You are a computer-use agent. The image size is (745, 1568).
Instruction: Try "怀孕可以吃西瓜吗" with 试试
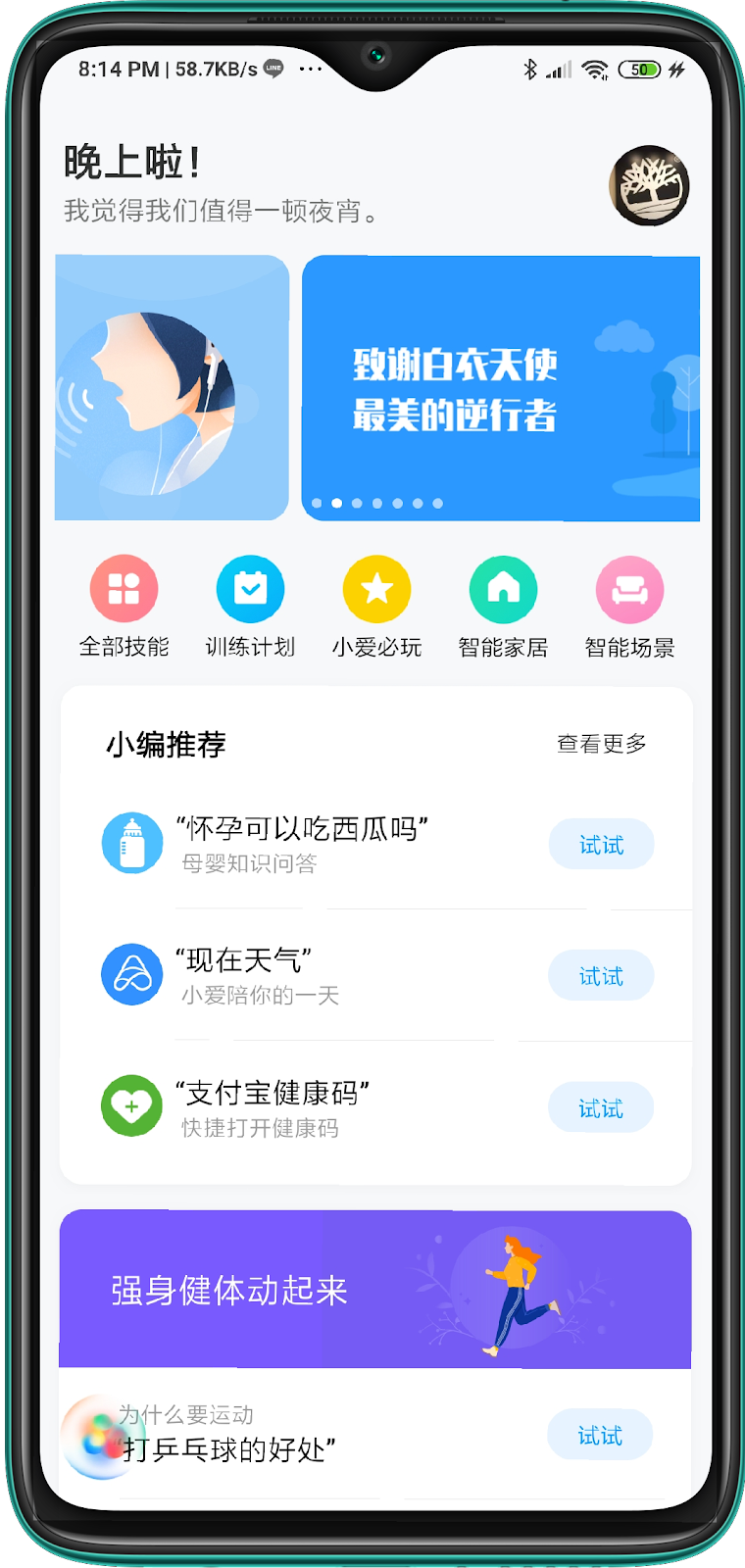[600, 845]
